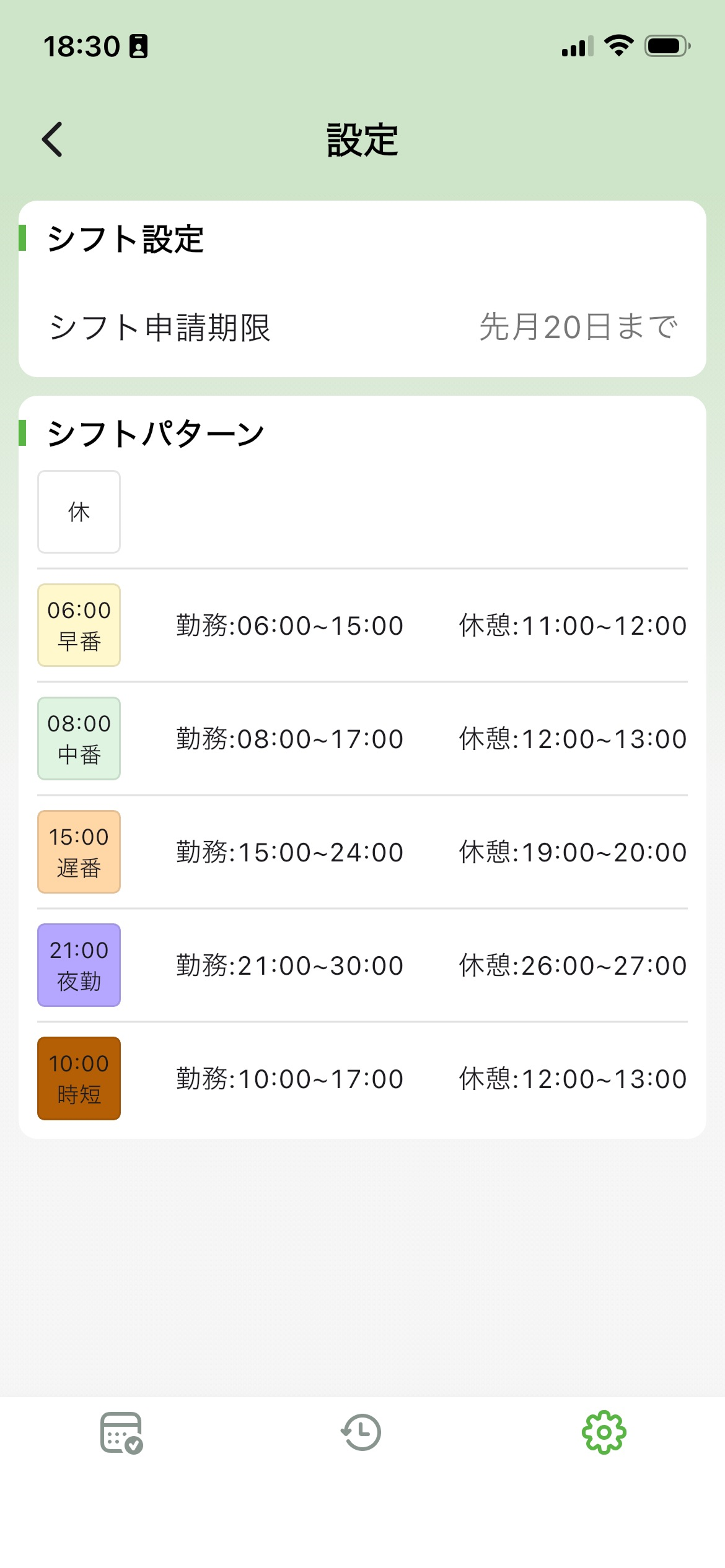The height and width of the screenshot is (1568, 725).
Task: Open the 21:00 夜勤 shift pattern
Action: pyautogui.click(x=79, y=965)
